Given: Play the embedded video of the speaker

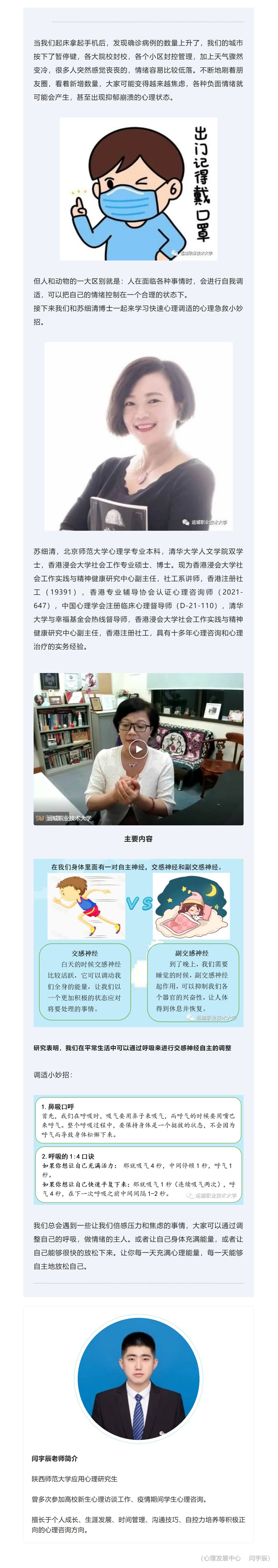Looking at the screenshot, I should point(138,749).
